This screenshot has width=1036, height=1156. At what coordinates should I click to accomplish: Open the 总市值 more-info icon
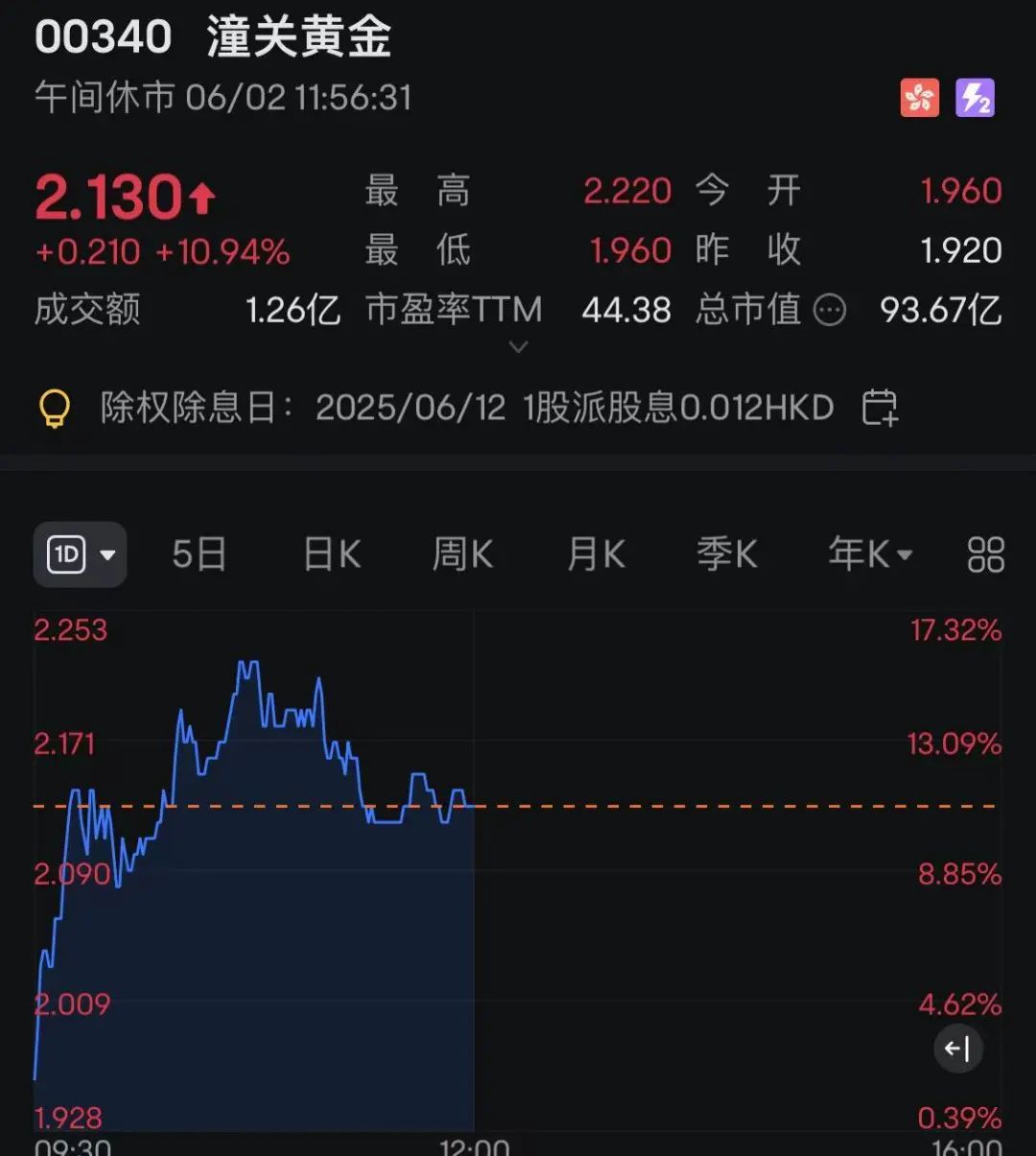830,310
